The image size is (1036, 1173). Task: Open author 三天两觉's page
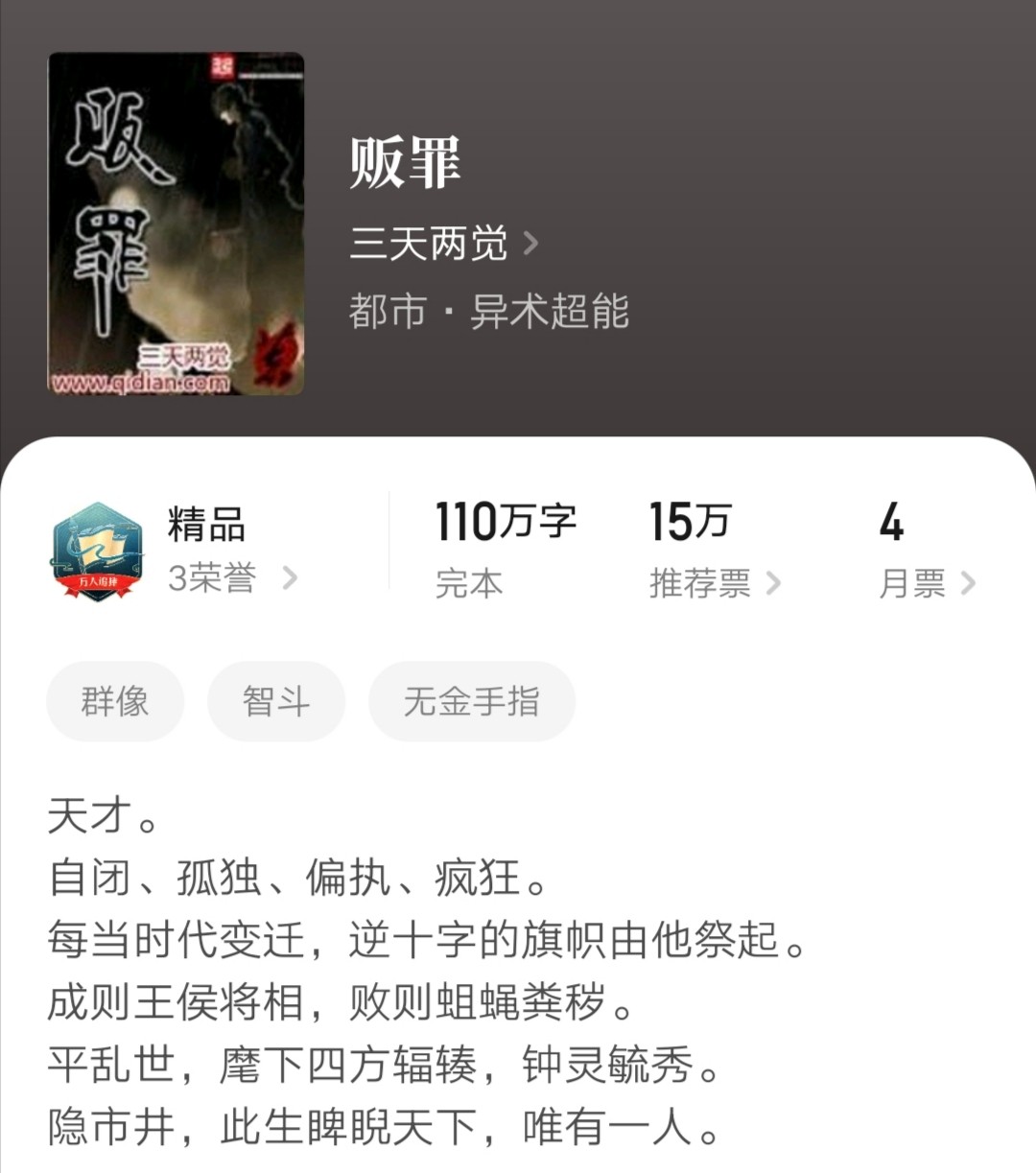(x=442, y=244)
